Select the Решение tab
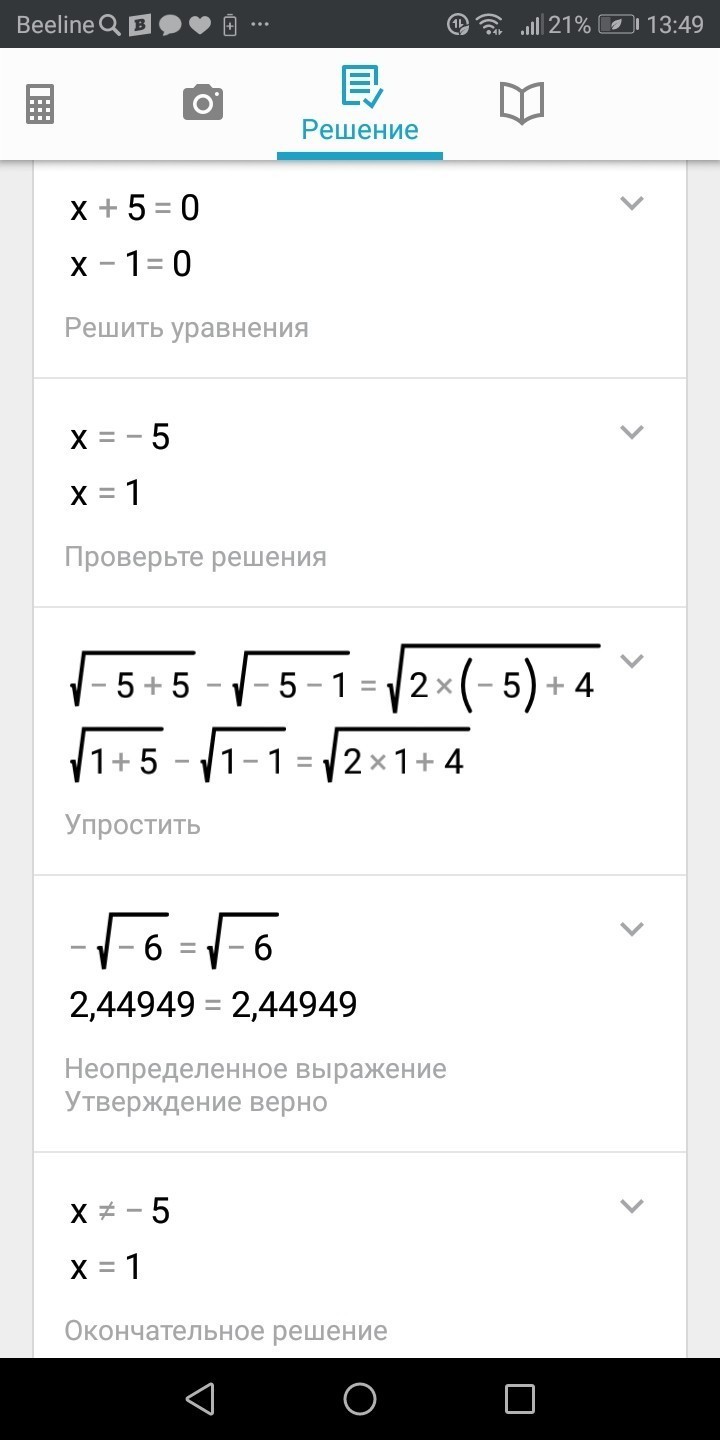The height and width of the screenshot is (1440, 720). click(x=360, y=105)
